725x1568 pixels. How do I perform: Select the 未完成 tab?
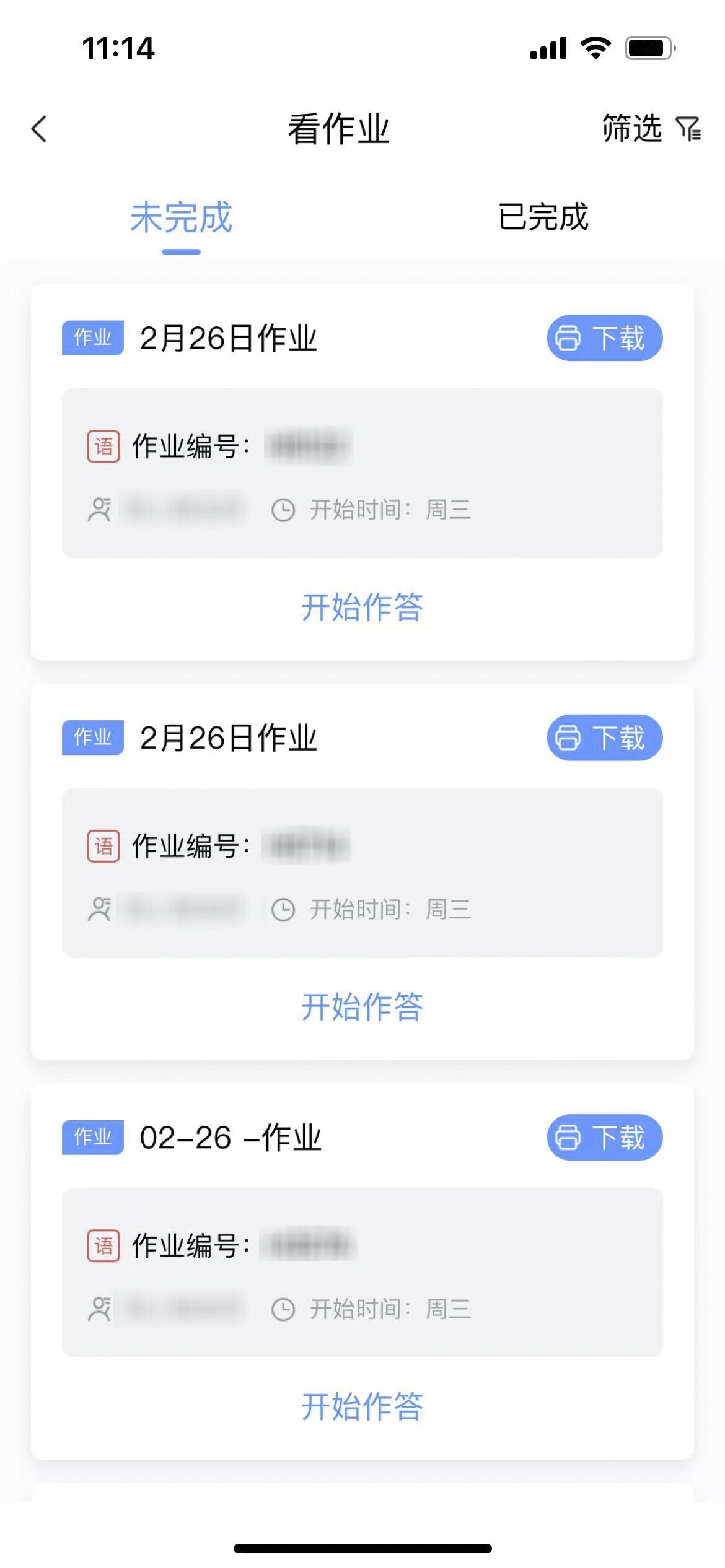pyautogui.click(x=181, y=217)
